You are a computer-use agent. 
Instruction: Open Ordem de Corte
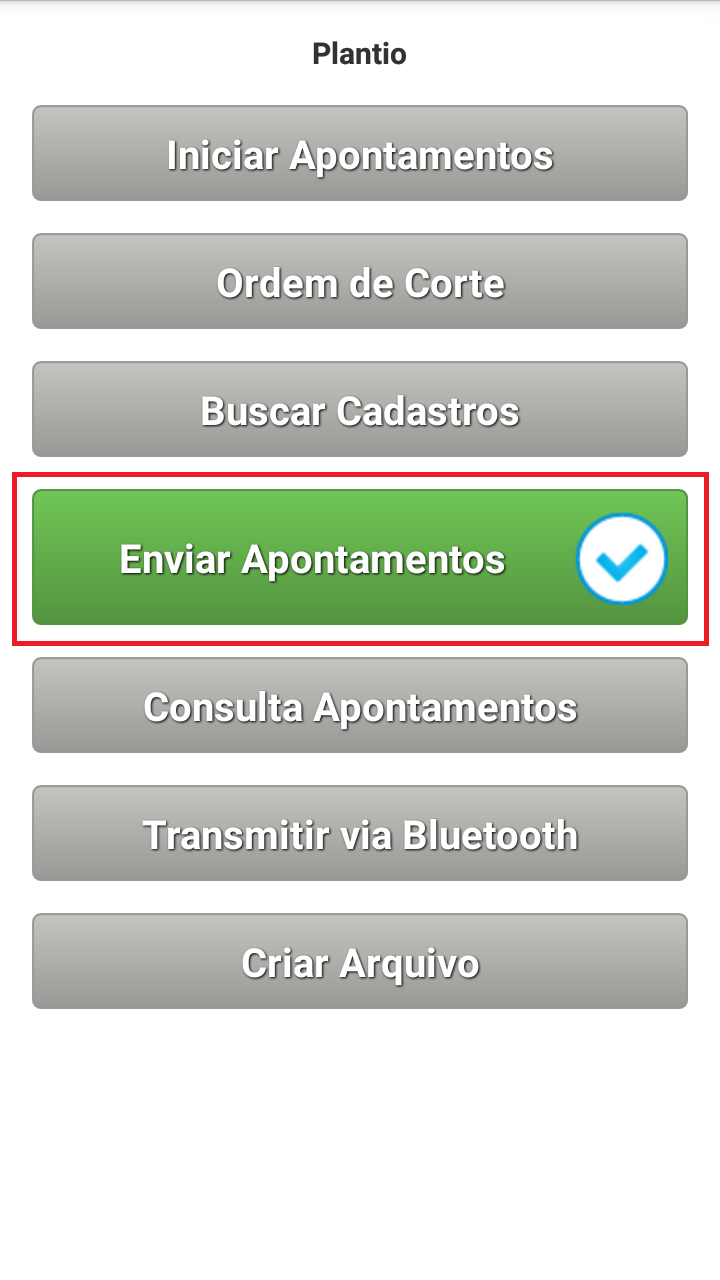click(x=360, y=282)
